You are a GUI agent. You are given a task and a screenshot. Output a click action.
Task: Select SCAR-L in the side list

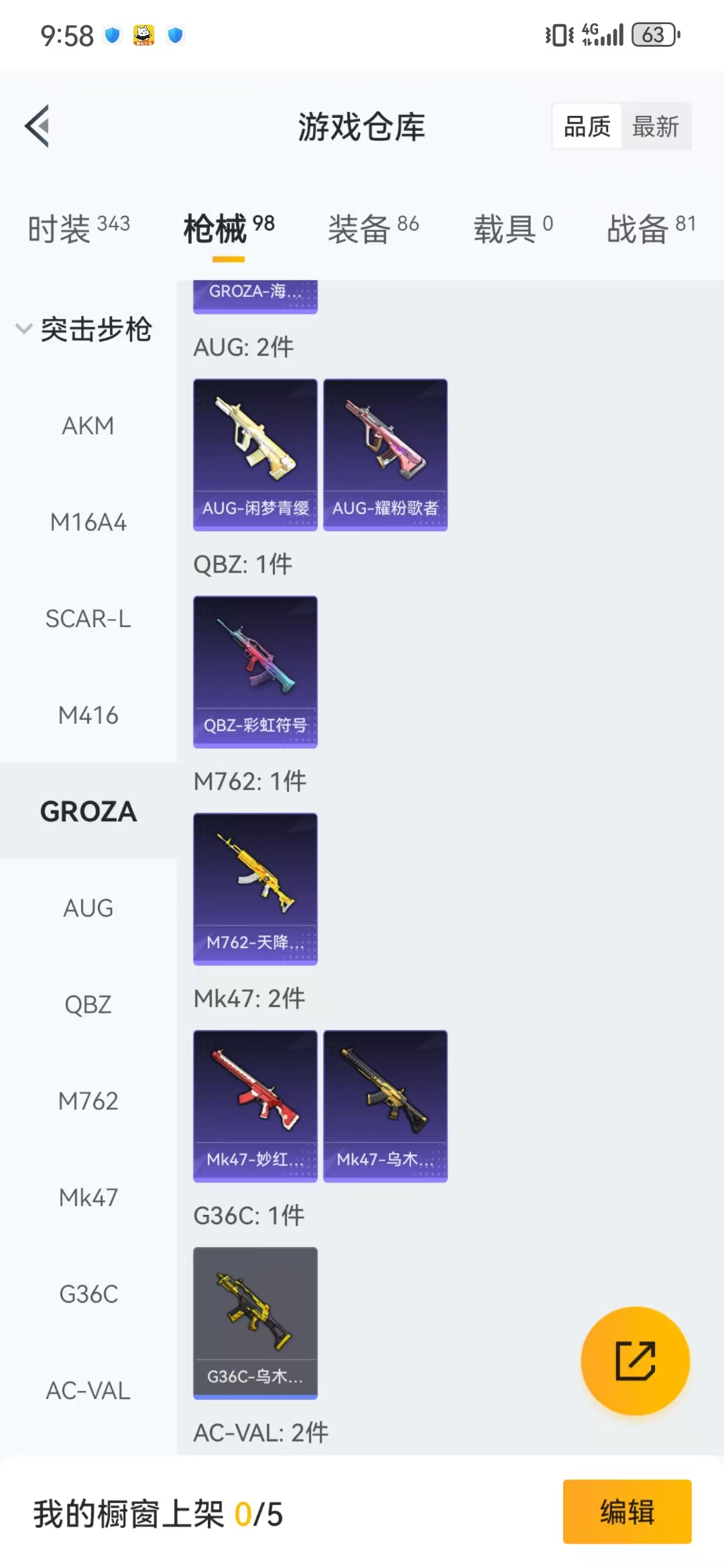tap(88, 618)
